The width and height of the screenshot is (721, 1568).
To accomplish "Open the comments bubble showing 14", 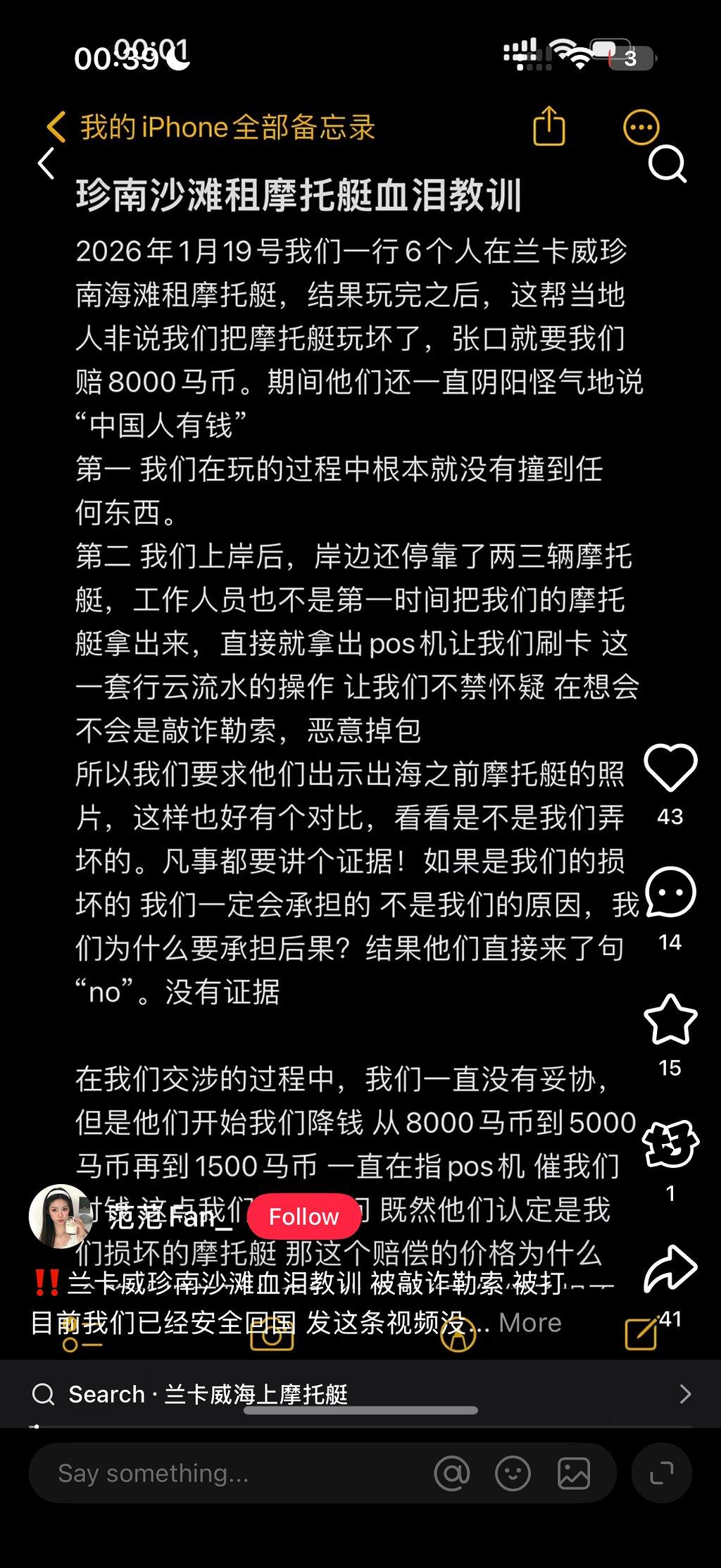I will point(670,892).
